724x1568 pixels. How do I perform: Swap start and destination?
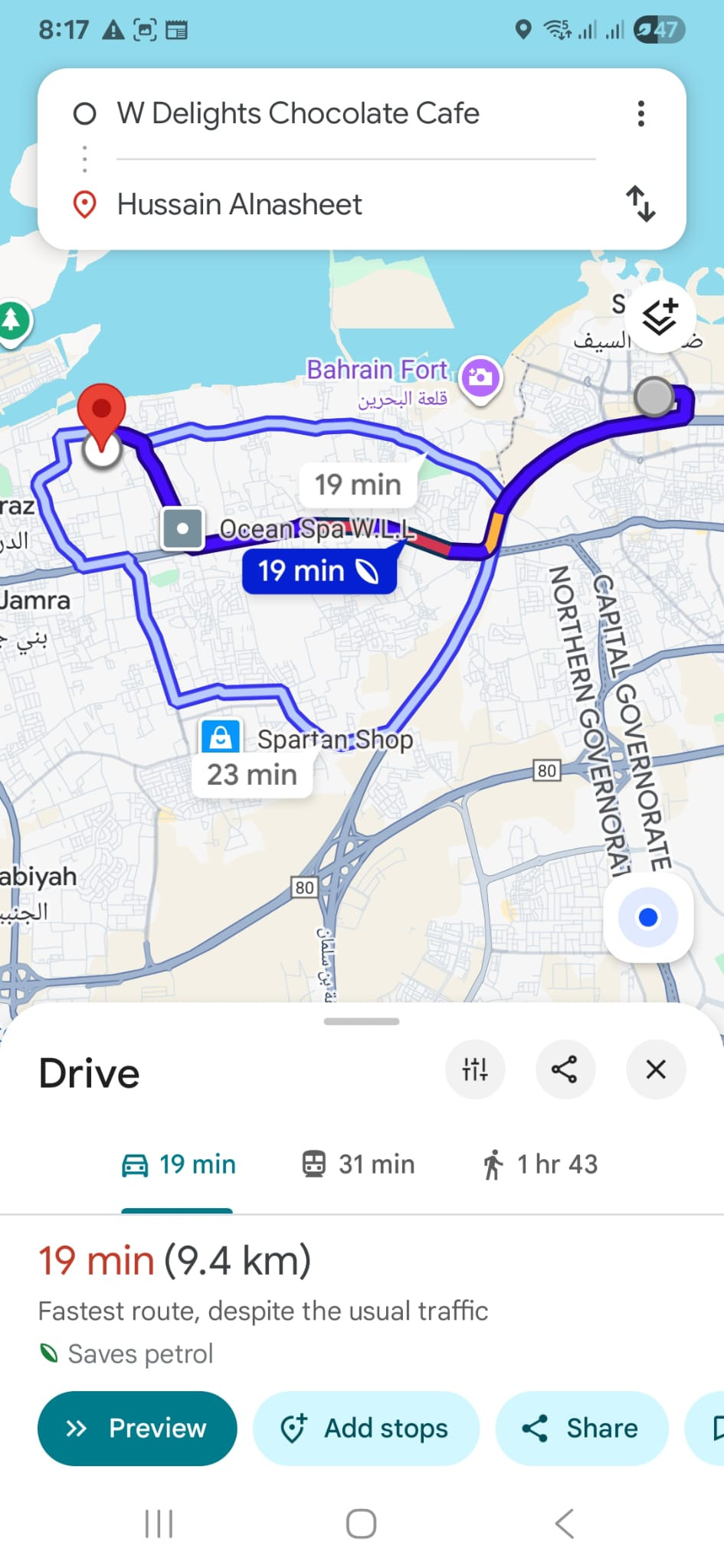640,204
